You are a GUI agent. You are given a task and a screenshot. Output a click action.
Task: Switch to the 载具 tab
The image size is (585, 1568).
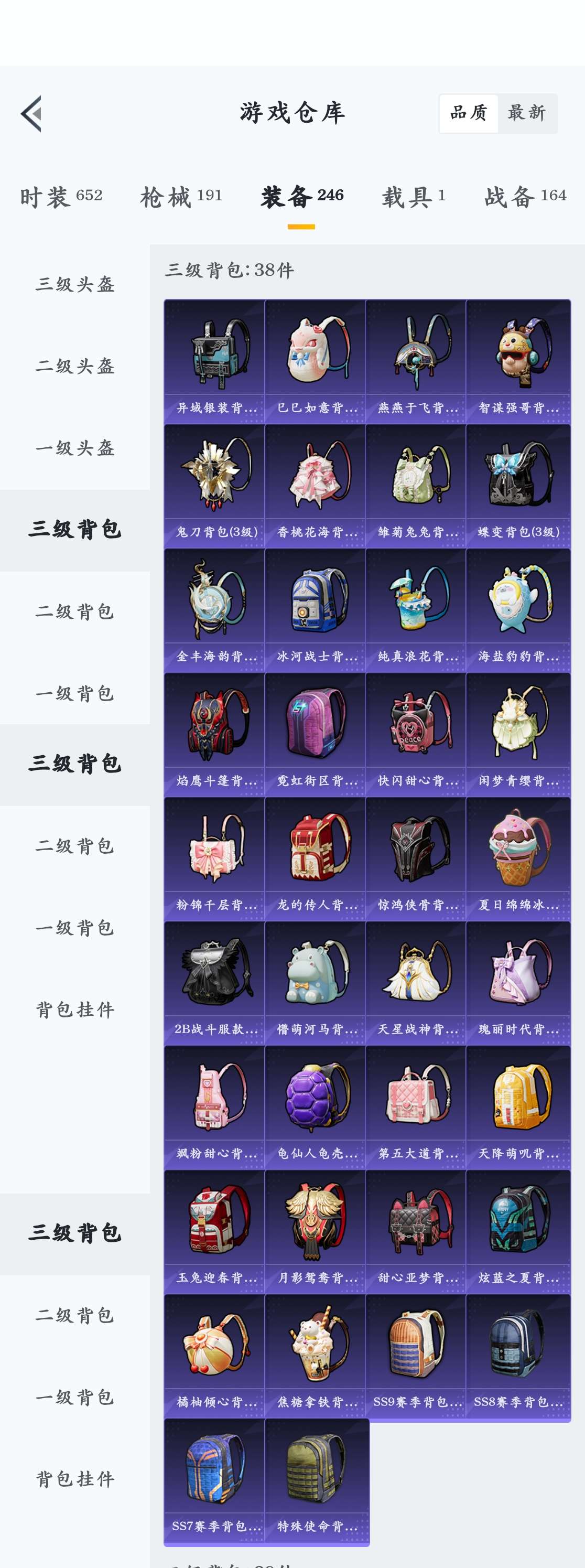[x=414, y=197]
